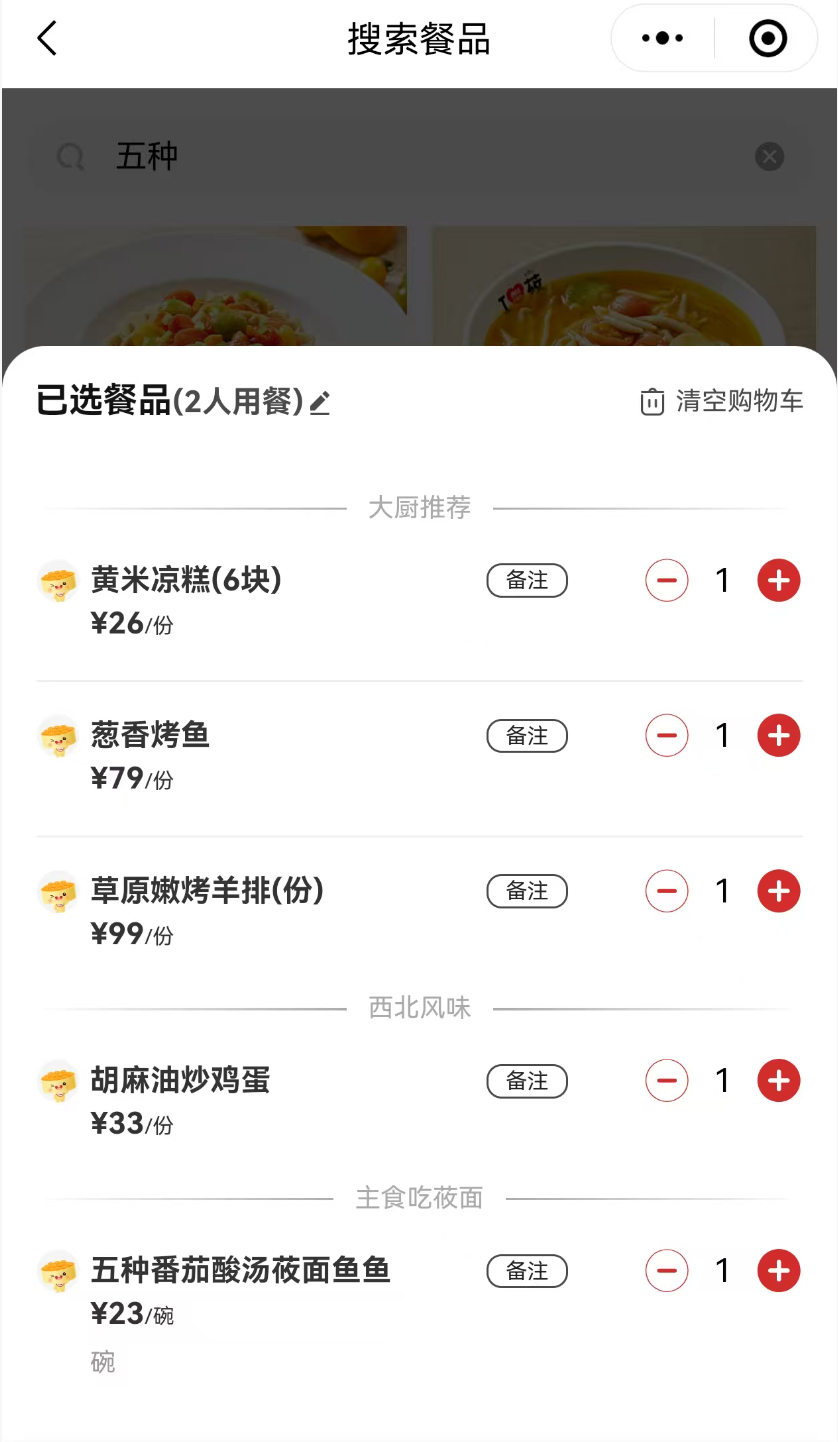Add a 备注 note for 黄米凉糕(6块)
This screenshot has width=838, height=1442.
pos(527,580)
